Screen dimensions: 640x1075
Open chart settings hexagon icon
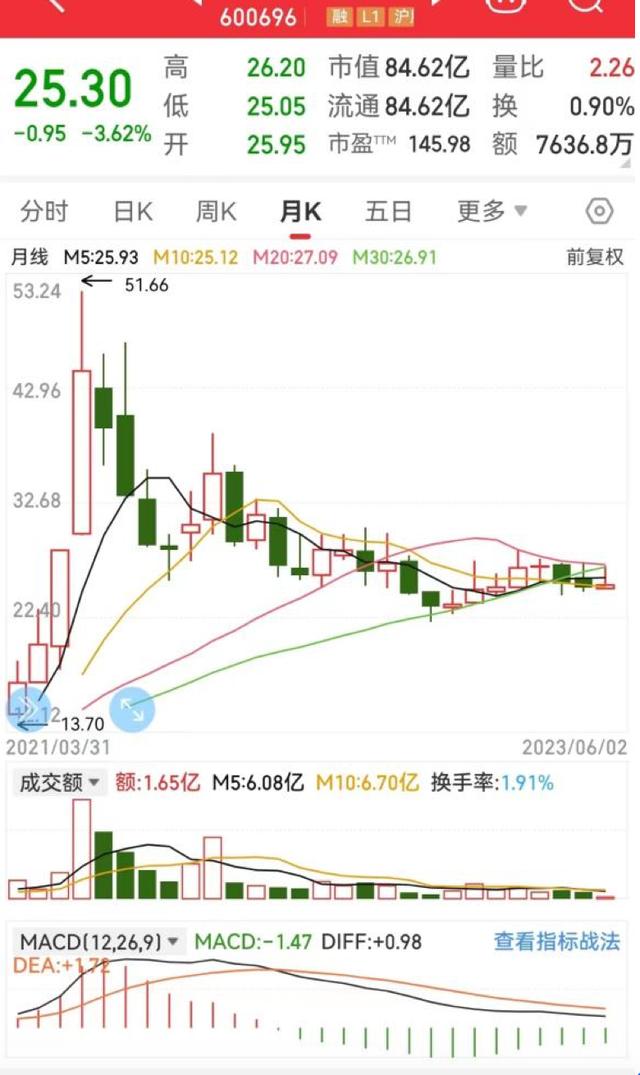pyautogui.click(x=599, y=211)
